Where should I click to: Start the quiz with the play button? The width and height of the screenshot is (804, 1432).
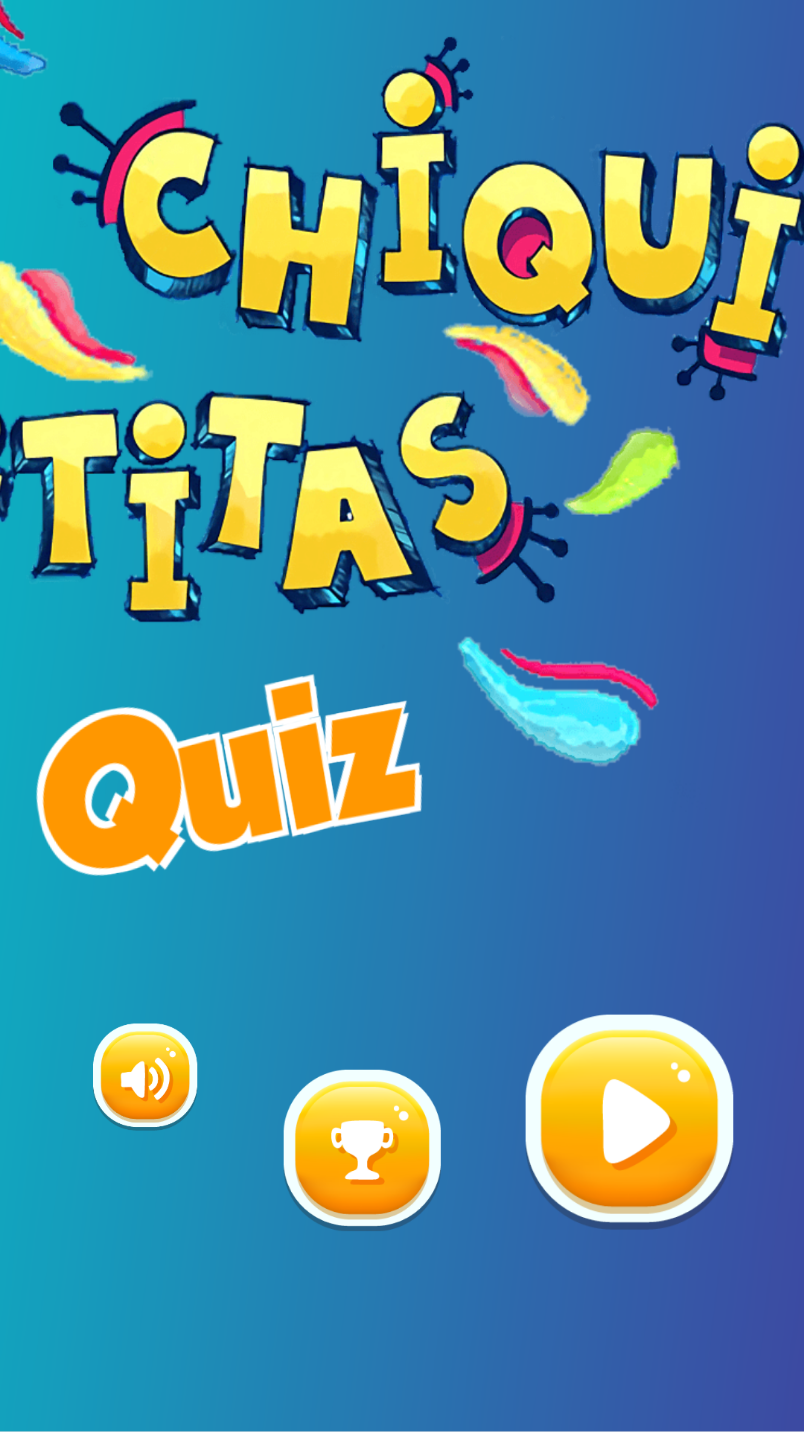tap(629, 1119)
